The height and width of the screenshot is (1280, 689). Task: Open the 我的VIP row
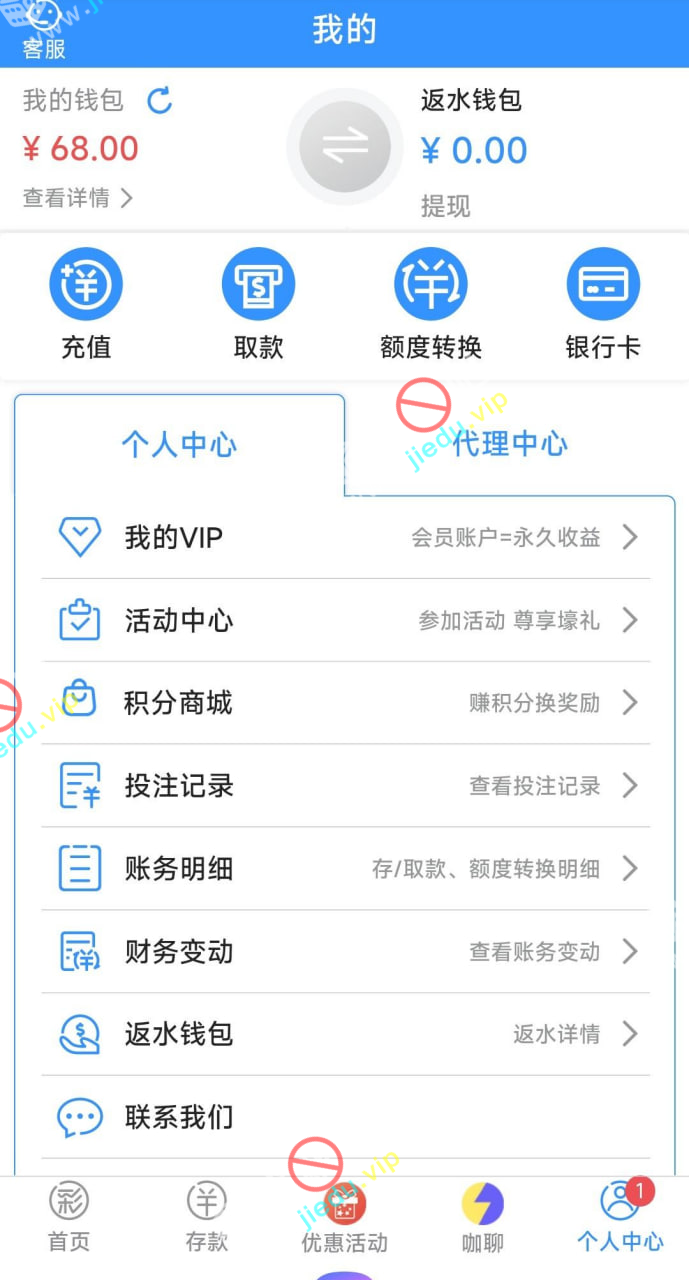tap(345, 538)
